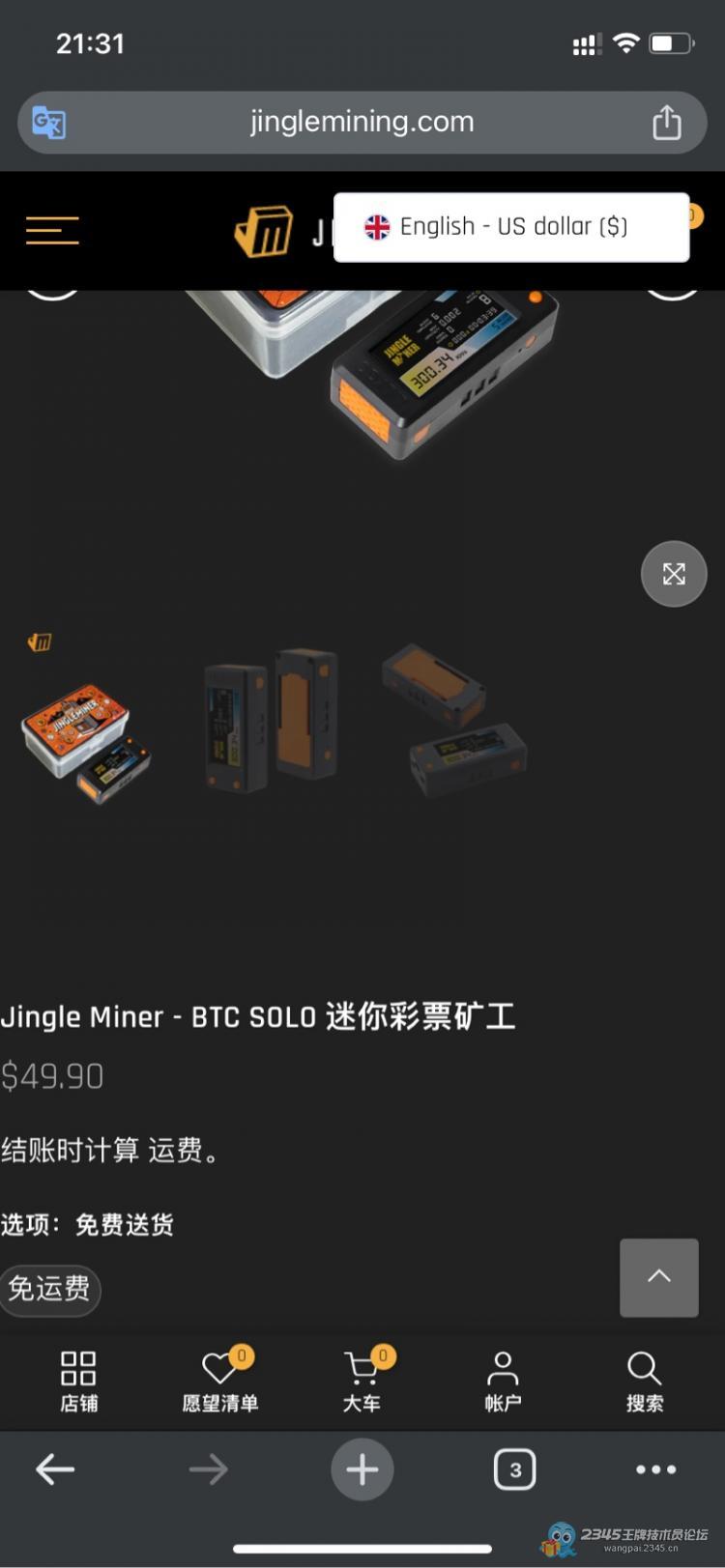Go back in the browser
Screen dimensions: 725x1568
(55, 1469)
